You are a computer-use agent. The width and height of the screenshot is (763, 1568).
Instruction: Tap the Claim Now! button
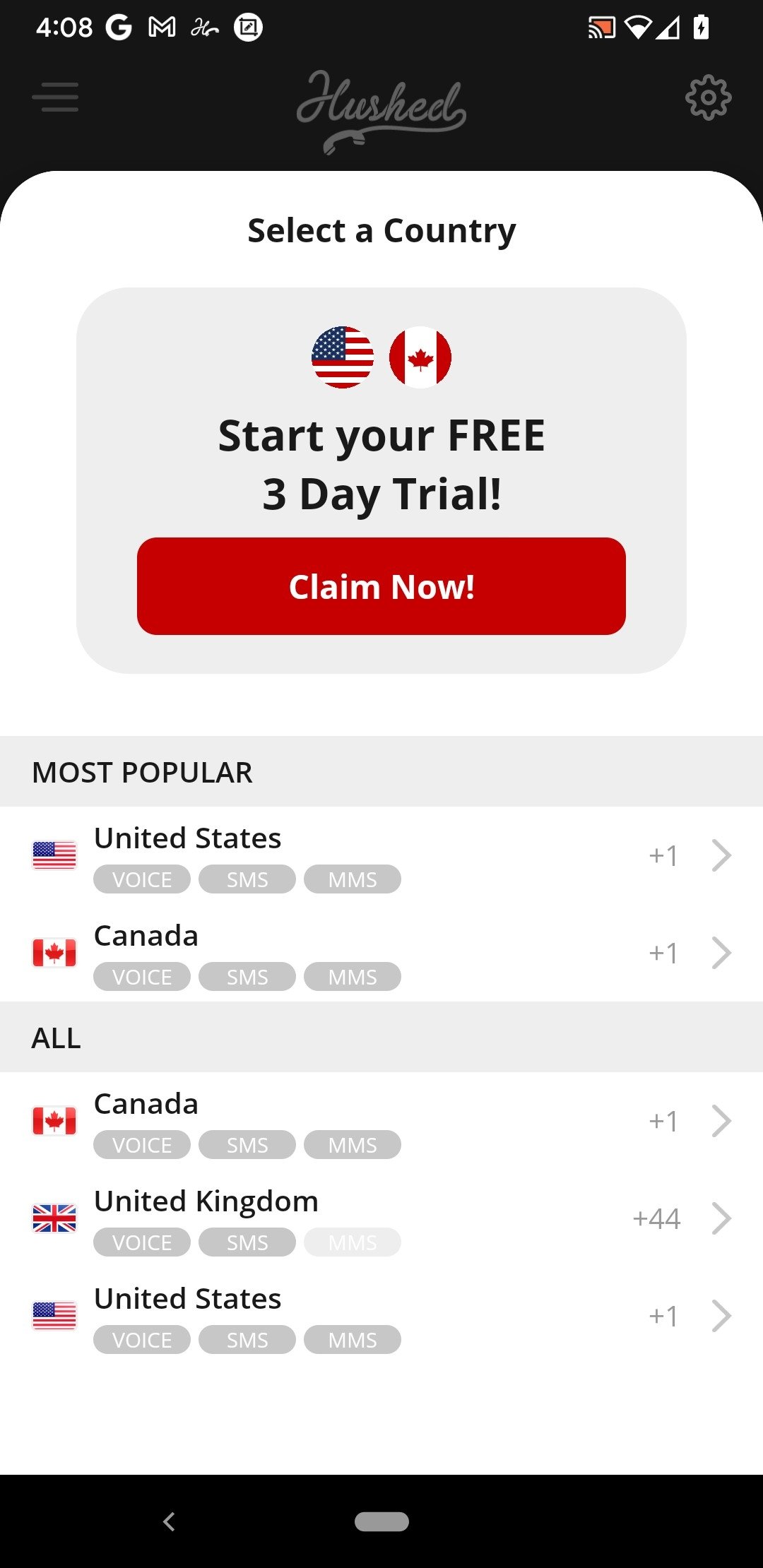[x=381, y=586]
